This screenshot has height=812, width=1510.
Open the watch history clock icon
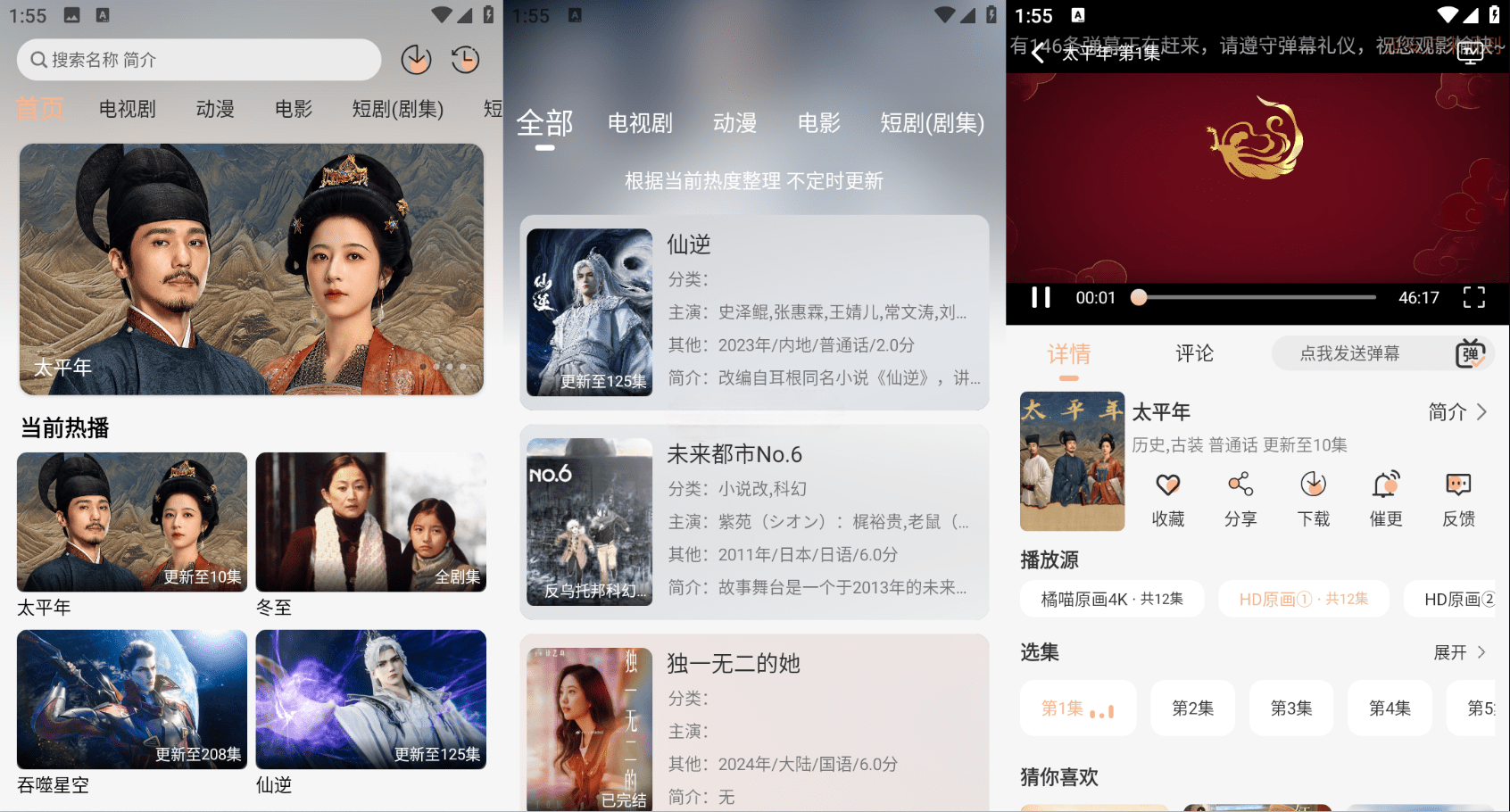[465, 60]
